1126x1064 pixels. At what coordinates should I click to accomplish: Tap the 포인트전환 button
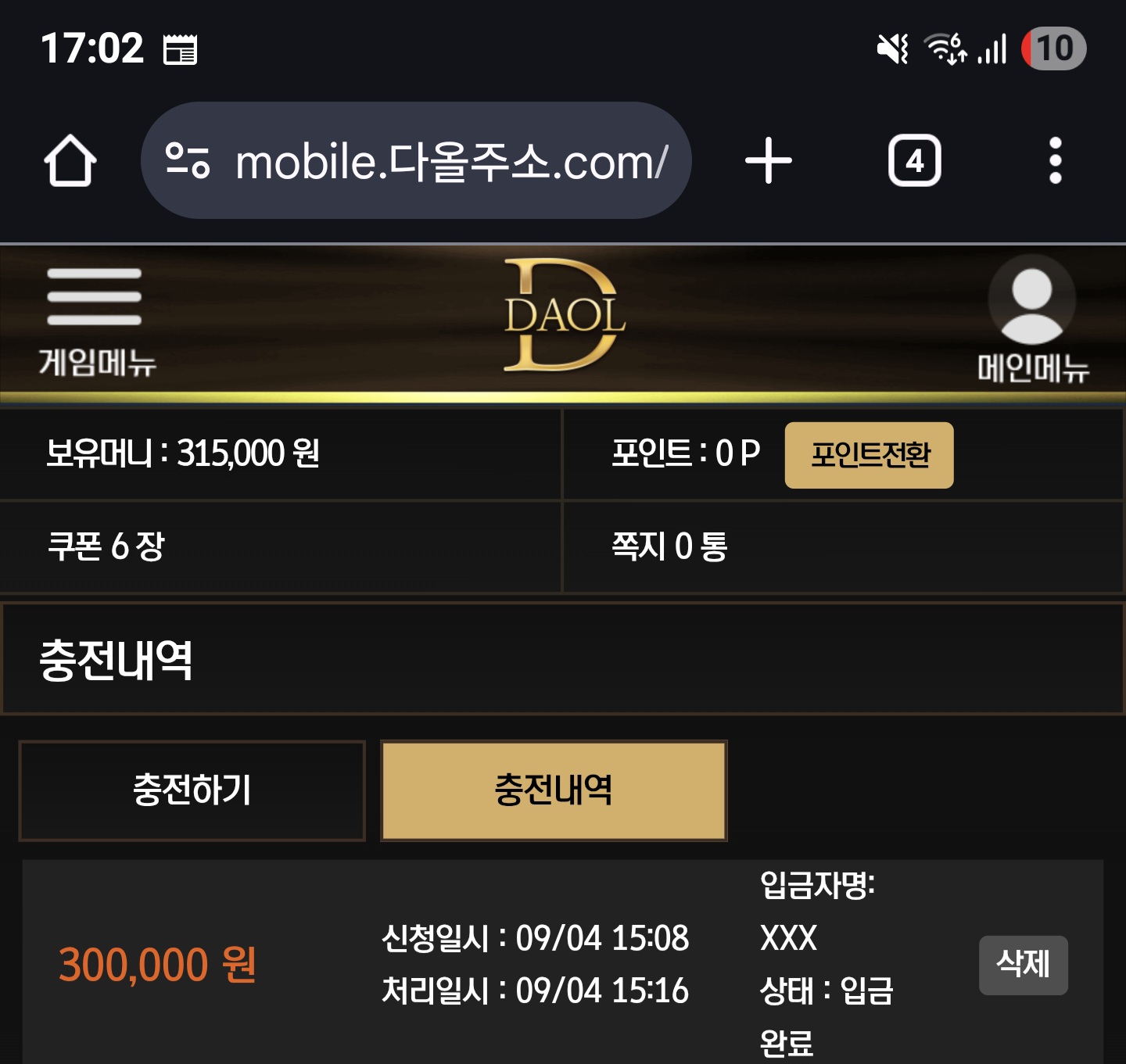pos(869,455)
